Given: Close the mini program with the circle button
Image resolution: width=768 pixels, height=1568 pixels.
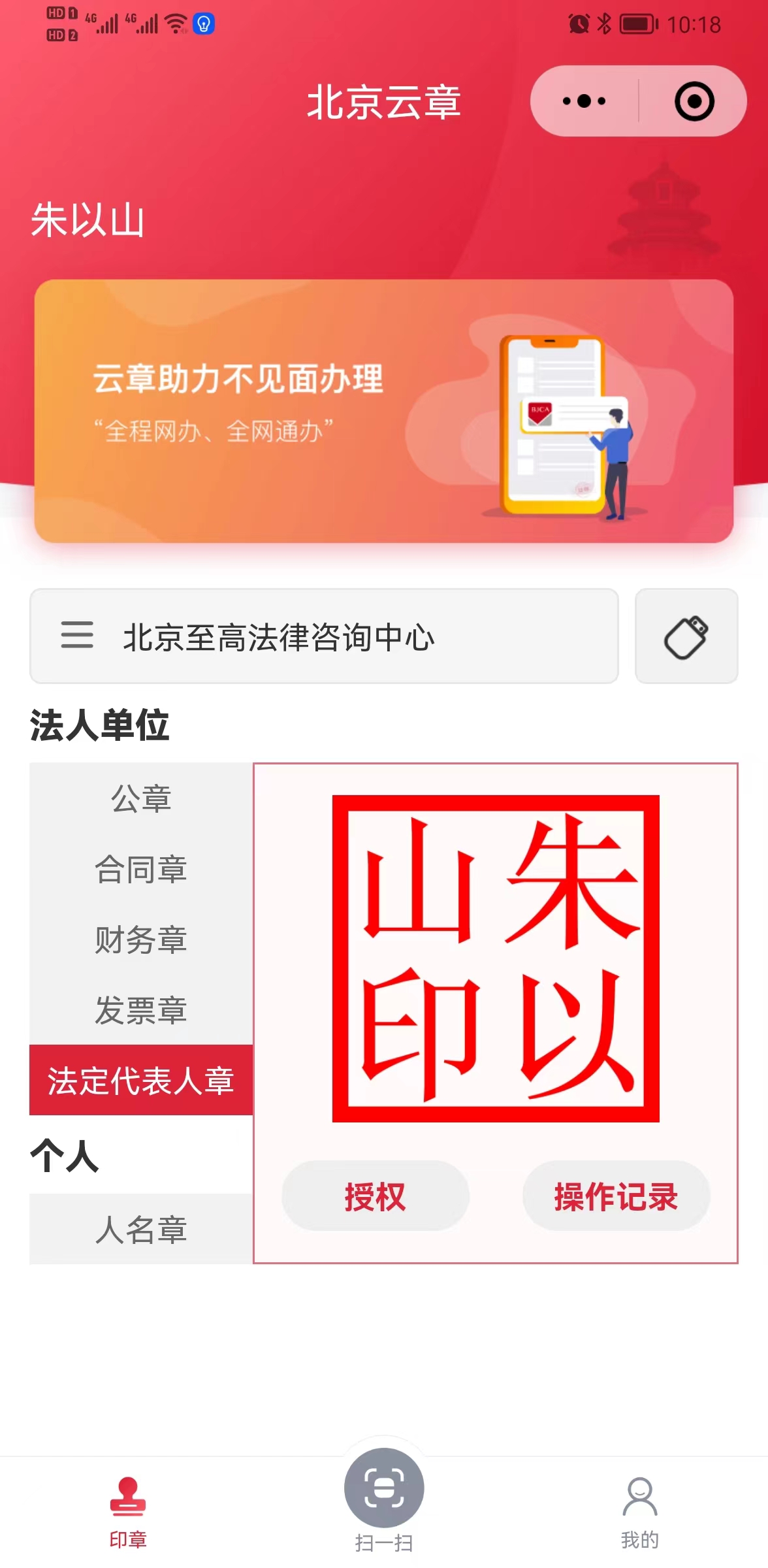Looking at the screenshot, I should (x=694, y=101).
